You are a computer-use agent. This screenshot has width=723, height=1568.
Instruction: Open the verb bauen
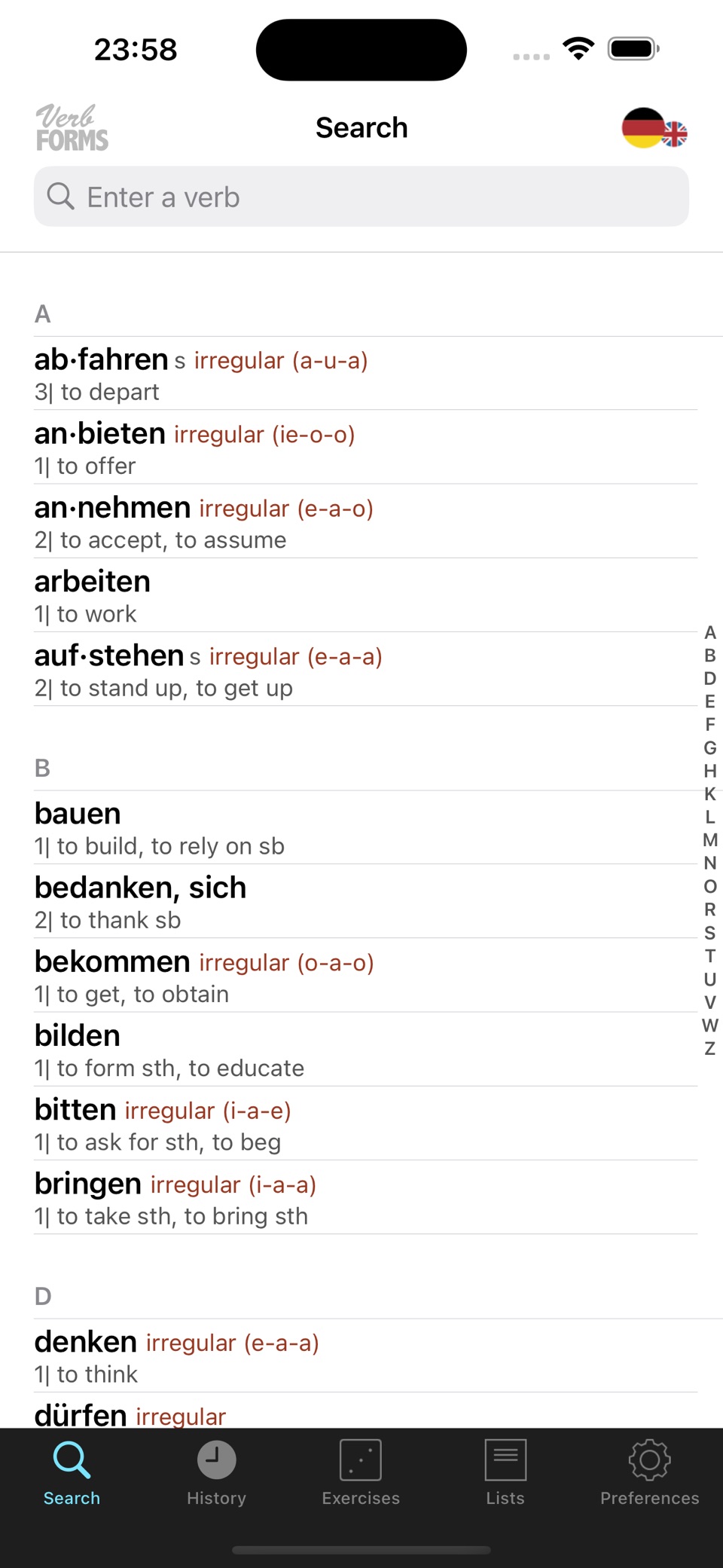[x=366, y=827]
